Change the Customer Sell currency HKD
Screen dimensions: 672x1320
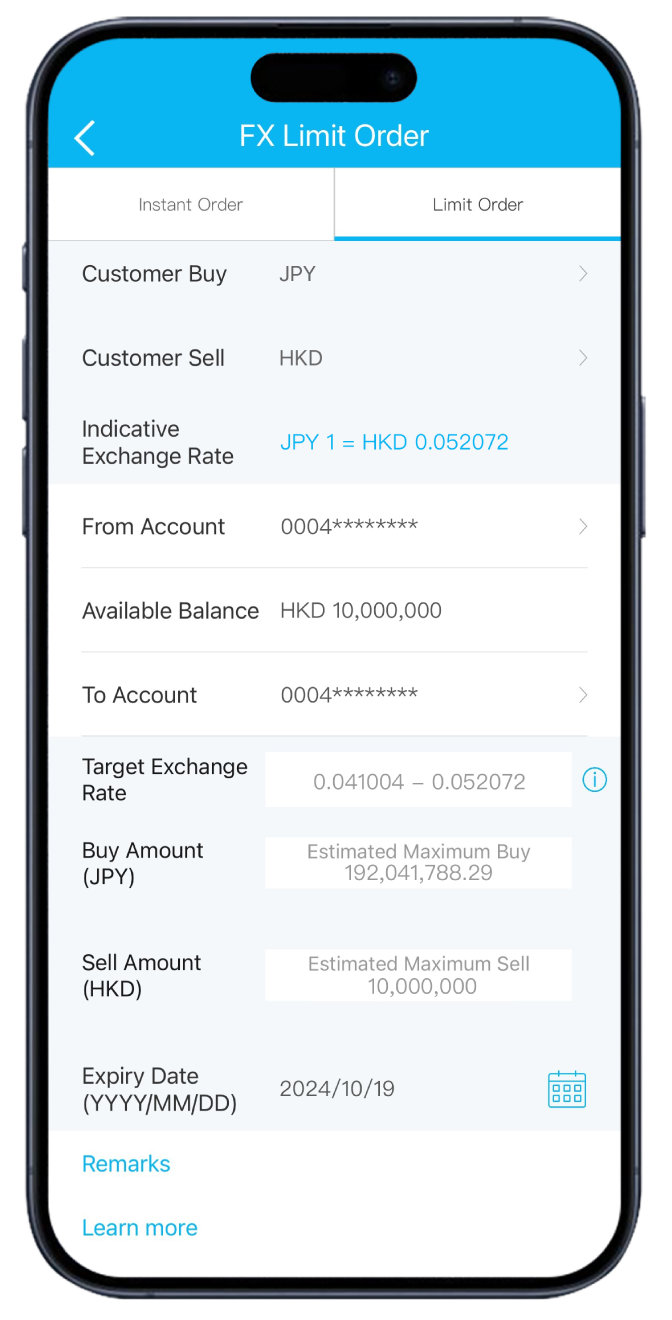[x=335, y=358]
